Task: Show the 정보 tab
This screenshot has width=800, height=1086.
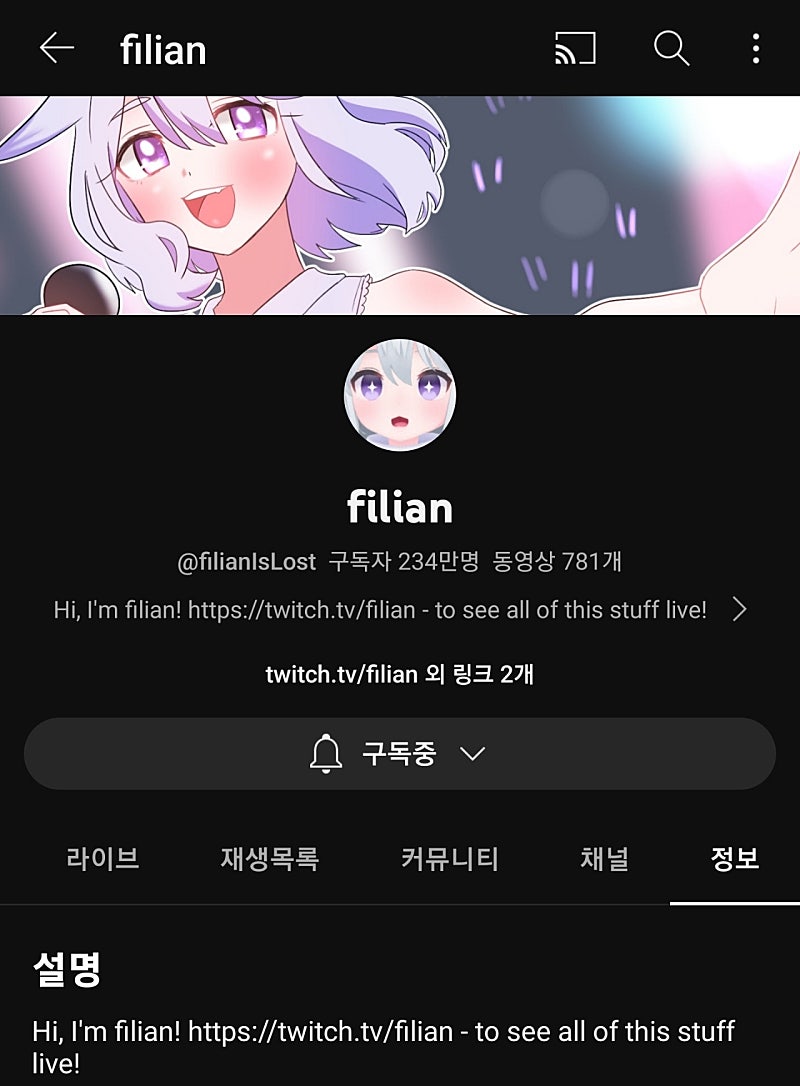Action: [x=735, y=859]
